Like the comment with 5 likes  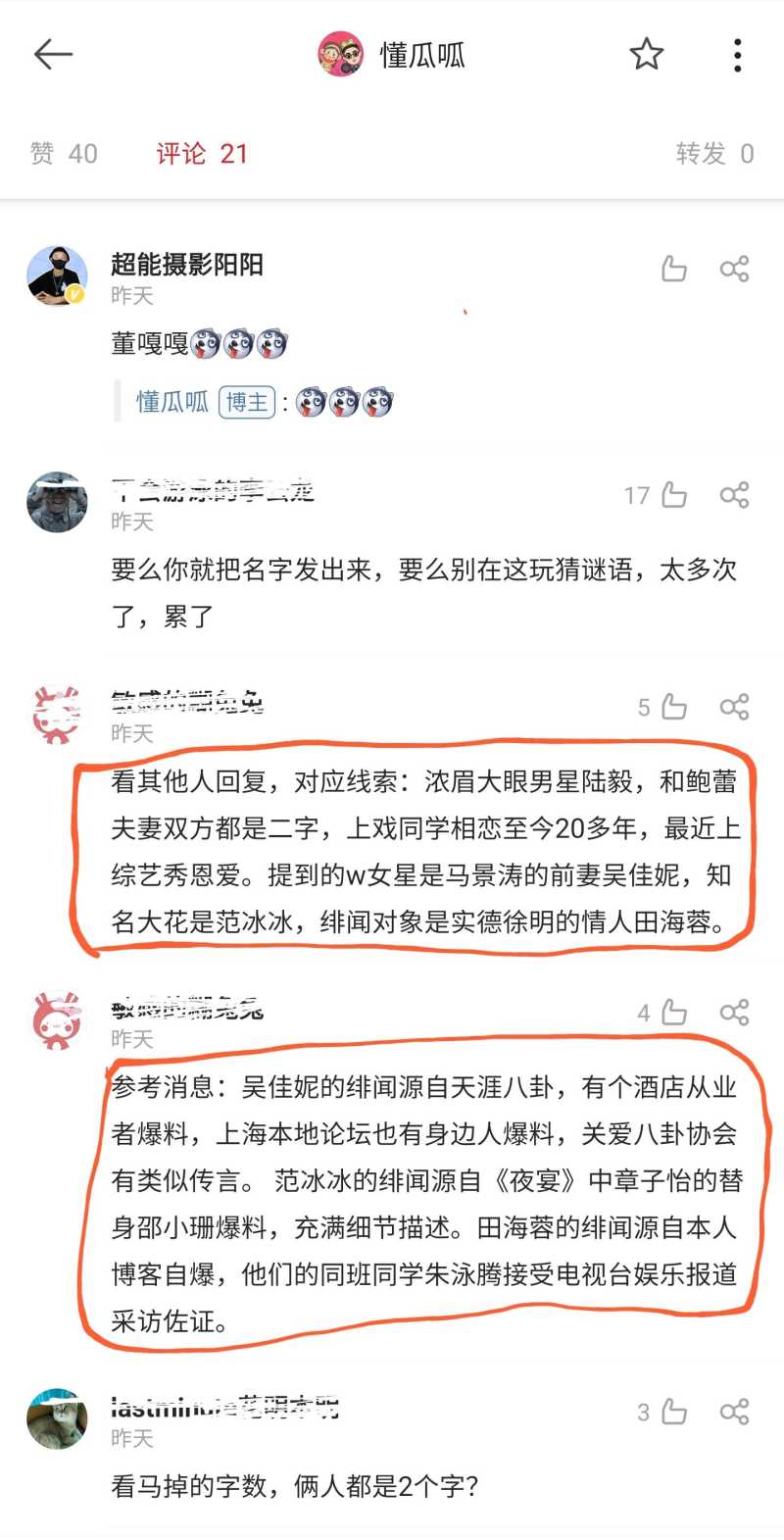tap(674, 707)
